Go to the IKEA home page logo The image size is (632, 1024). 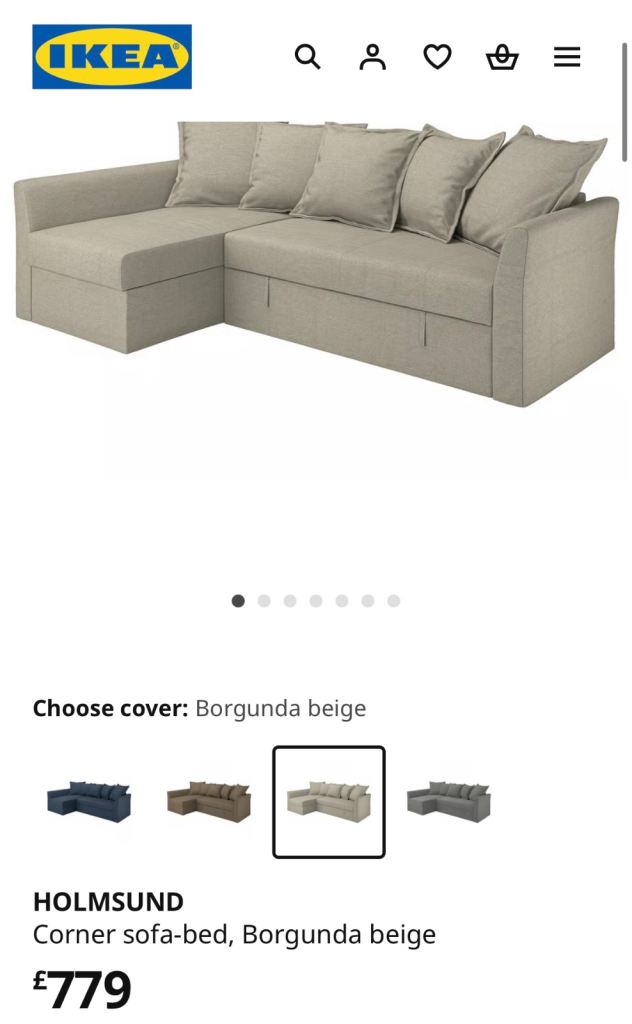tap(112, 57)
